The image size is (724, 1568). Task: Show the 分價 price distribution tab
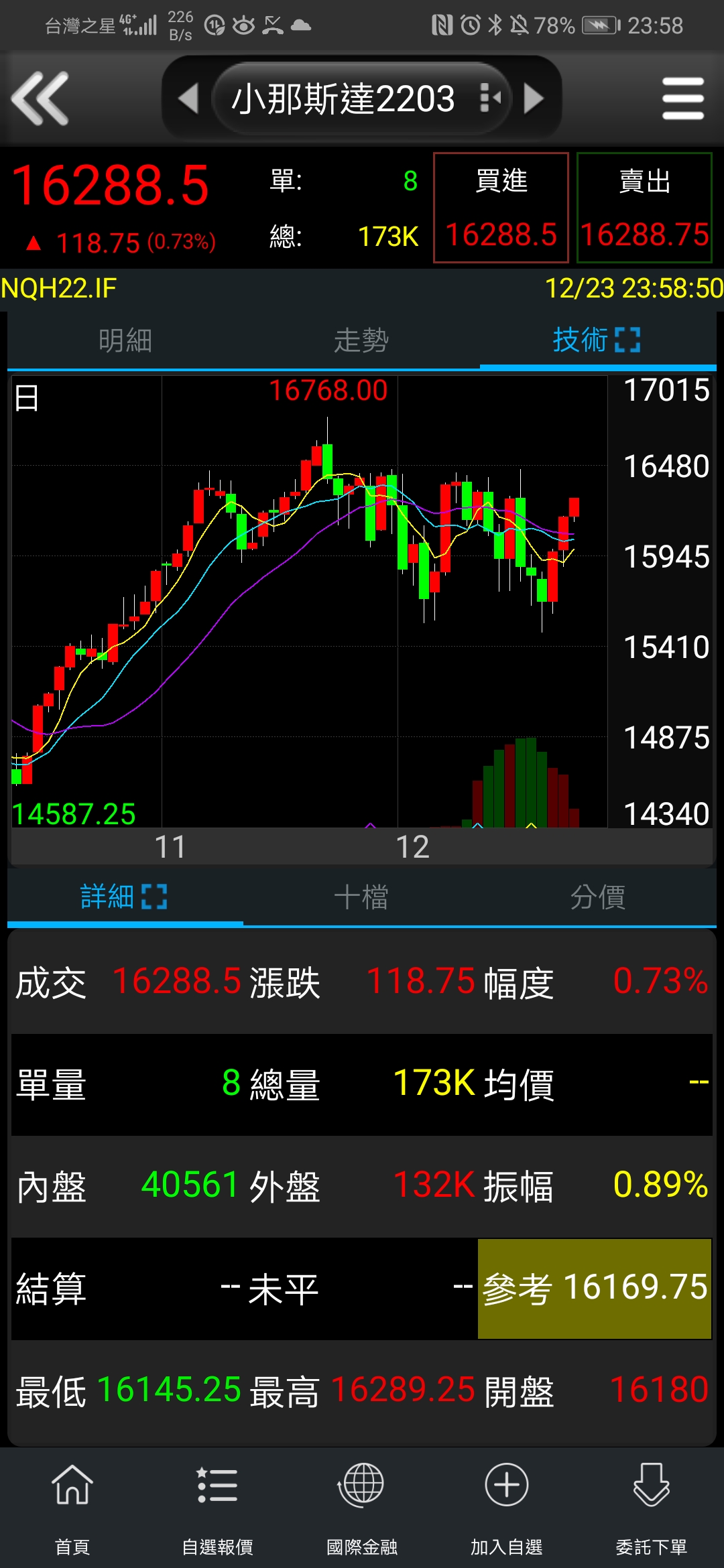click(x=597, y=897)
